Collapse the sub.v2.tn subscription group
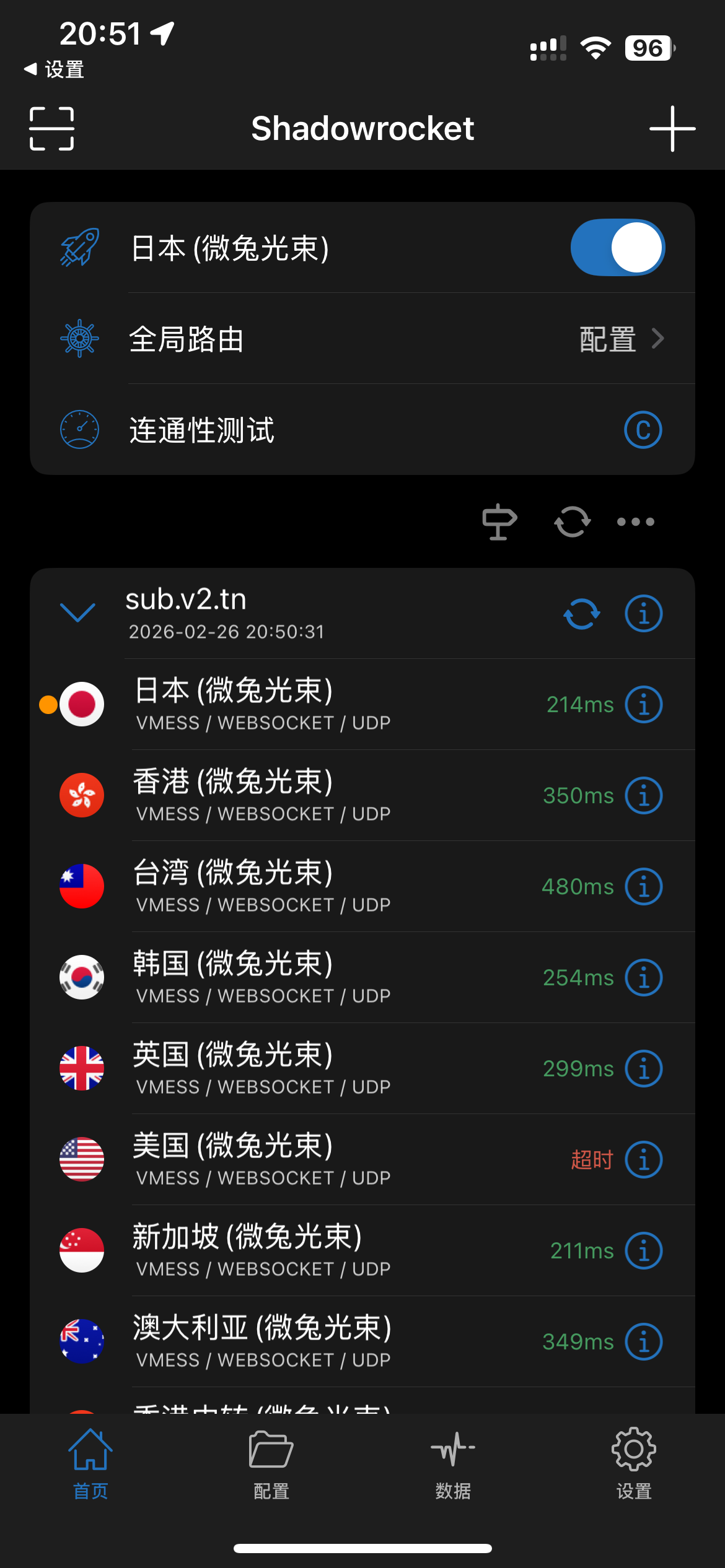725x1568 pixels. 78,612
